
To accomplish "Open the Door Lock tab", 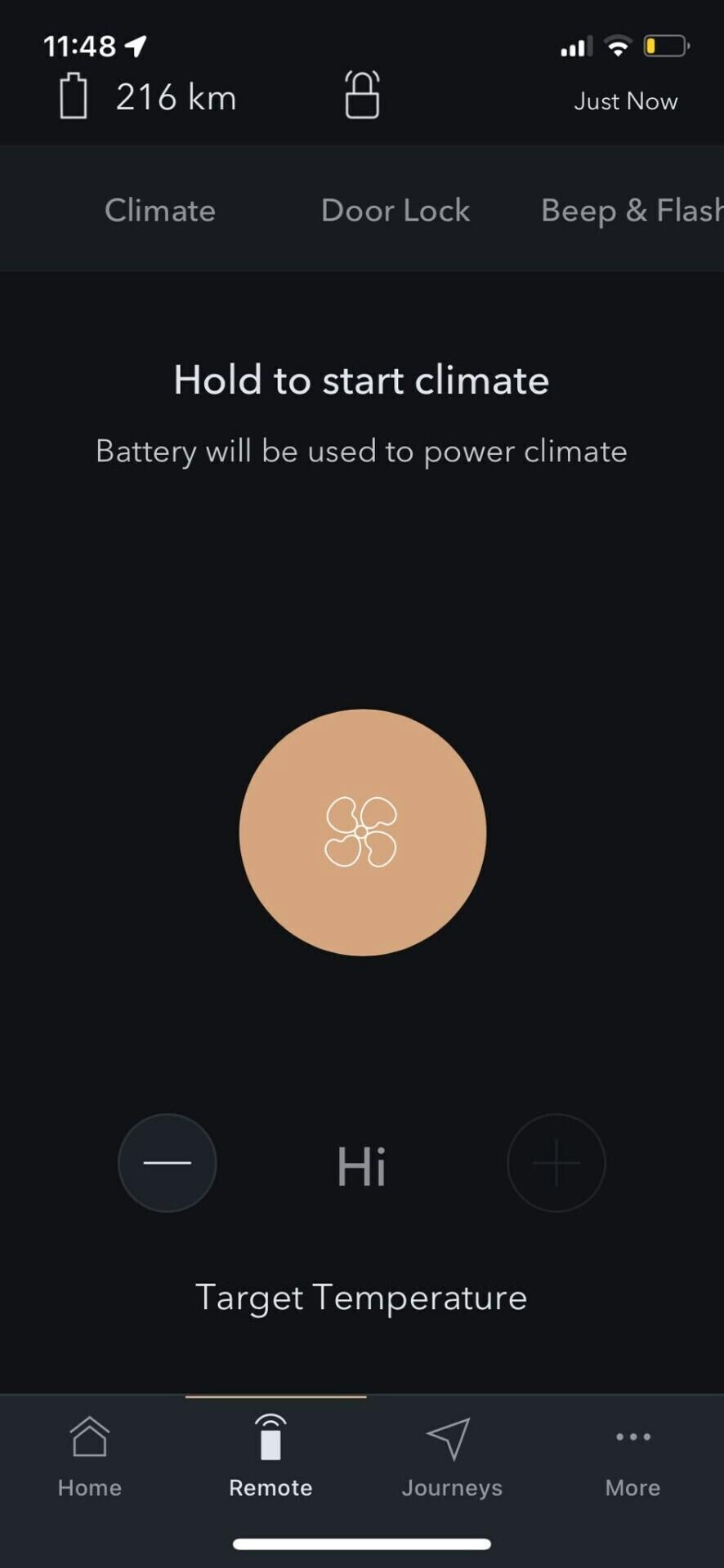I will 396,211.
